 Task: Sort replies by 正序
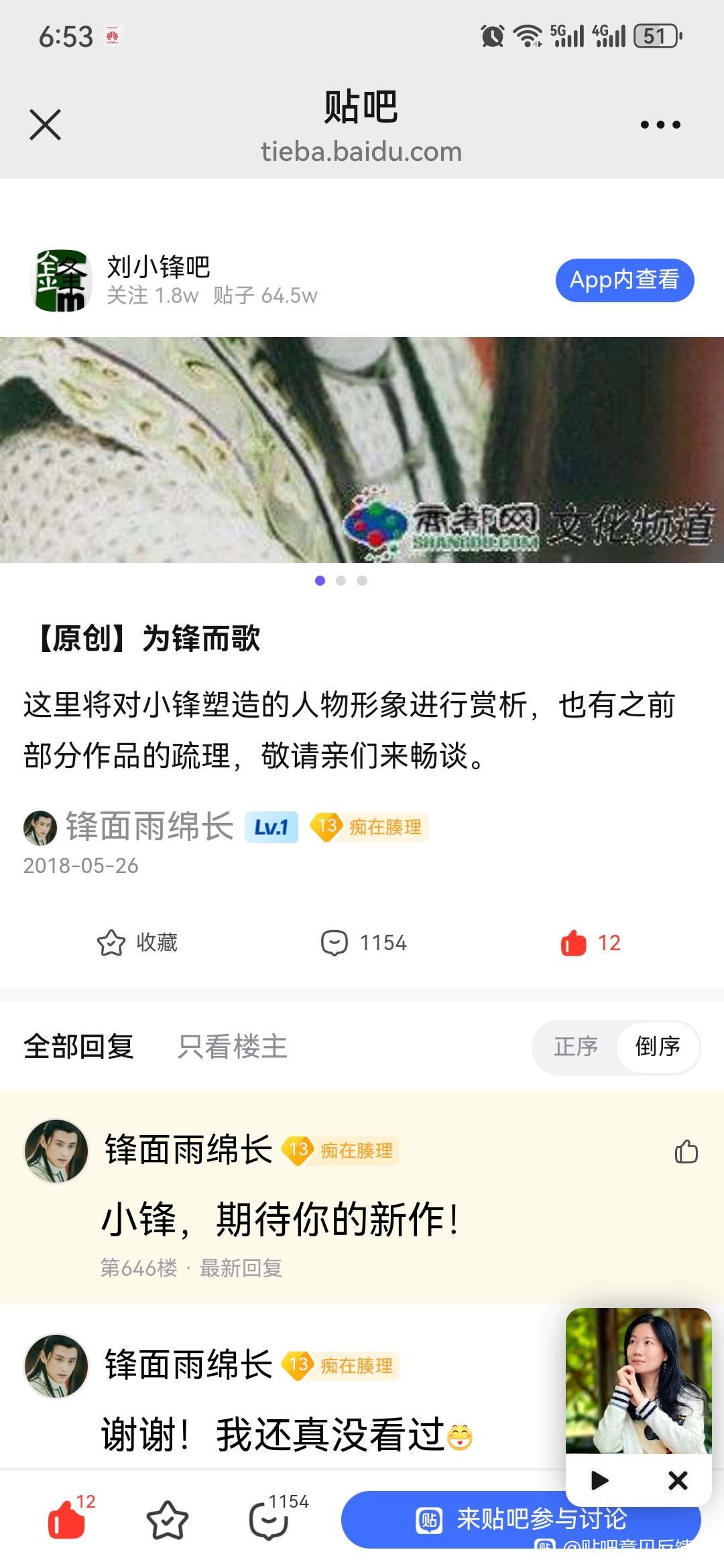coord(576,1047)
